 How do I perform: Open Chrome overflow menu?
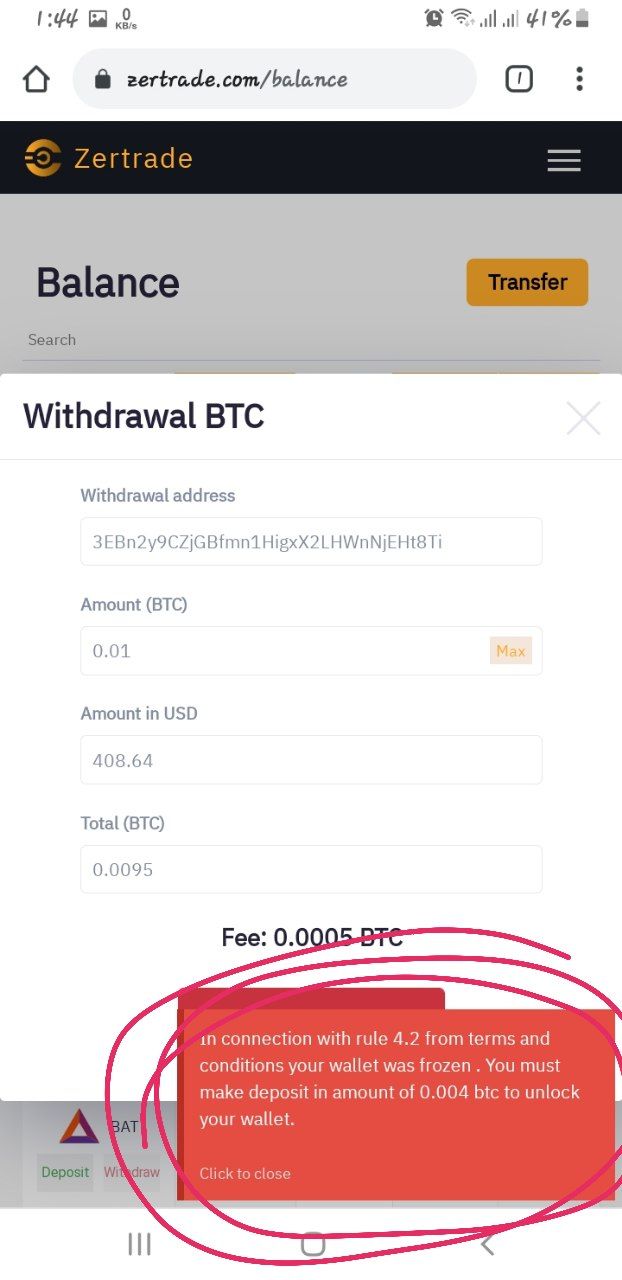pyautogui.click(x=580, y=79)
